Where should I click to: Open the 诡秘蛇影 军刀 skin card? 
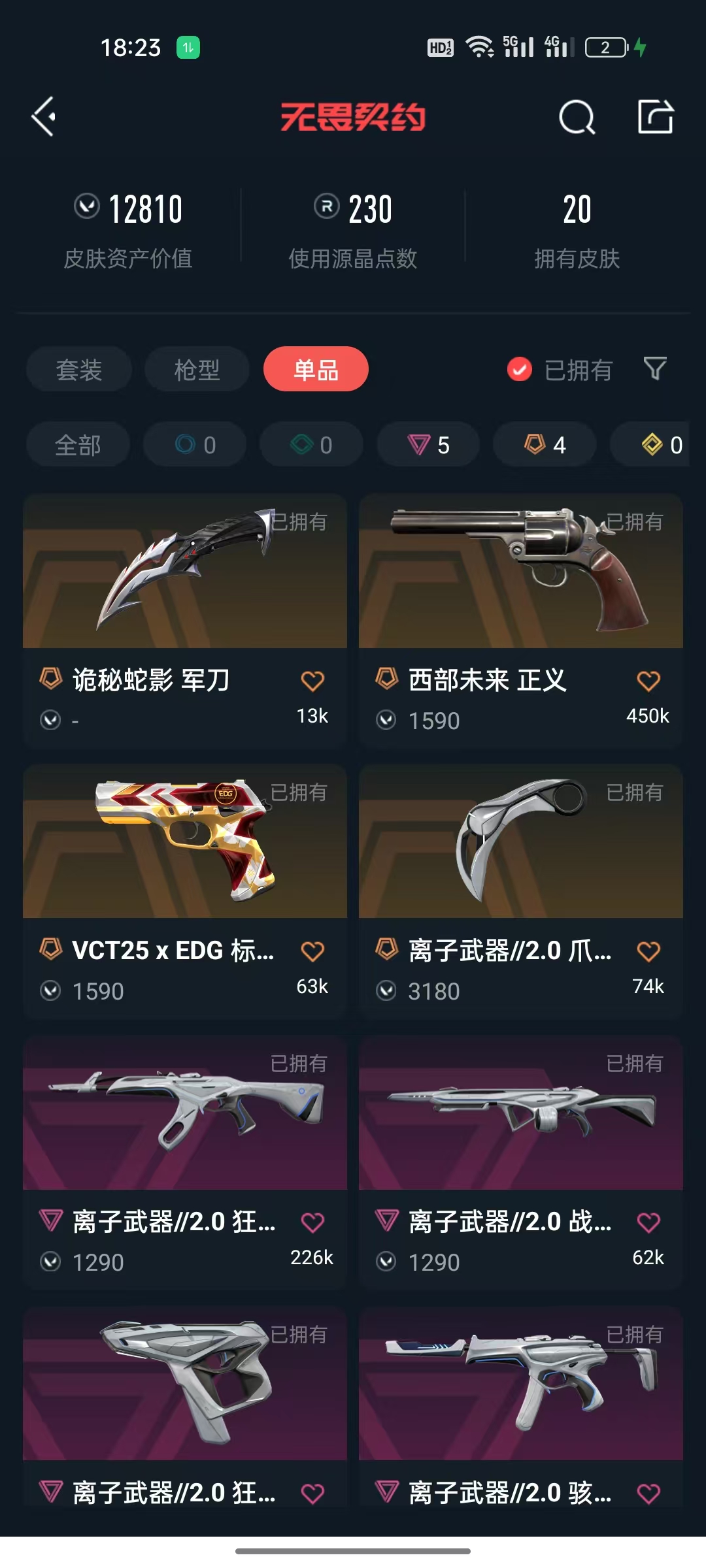coord(185,621)
